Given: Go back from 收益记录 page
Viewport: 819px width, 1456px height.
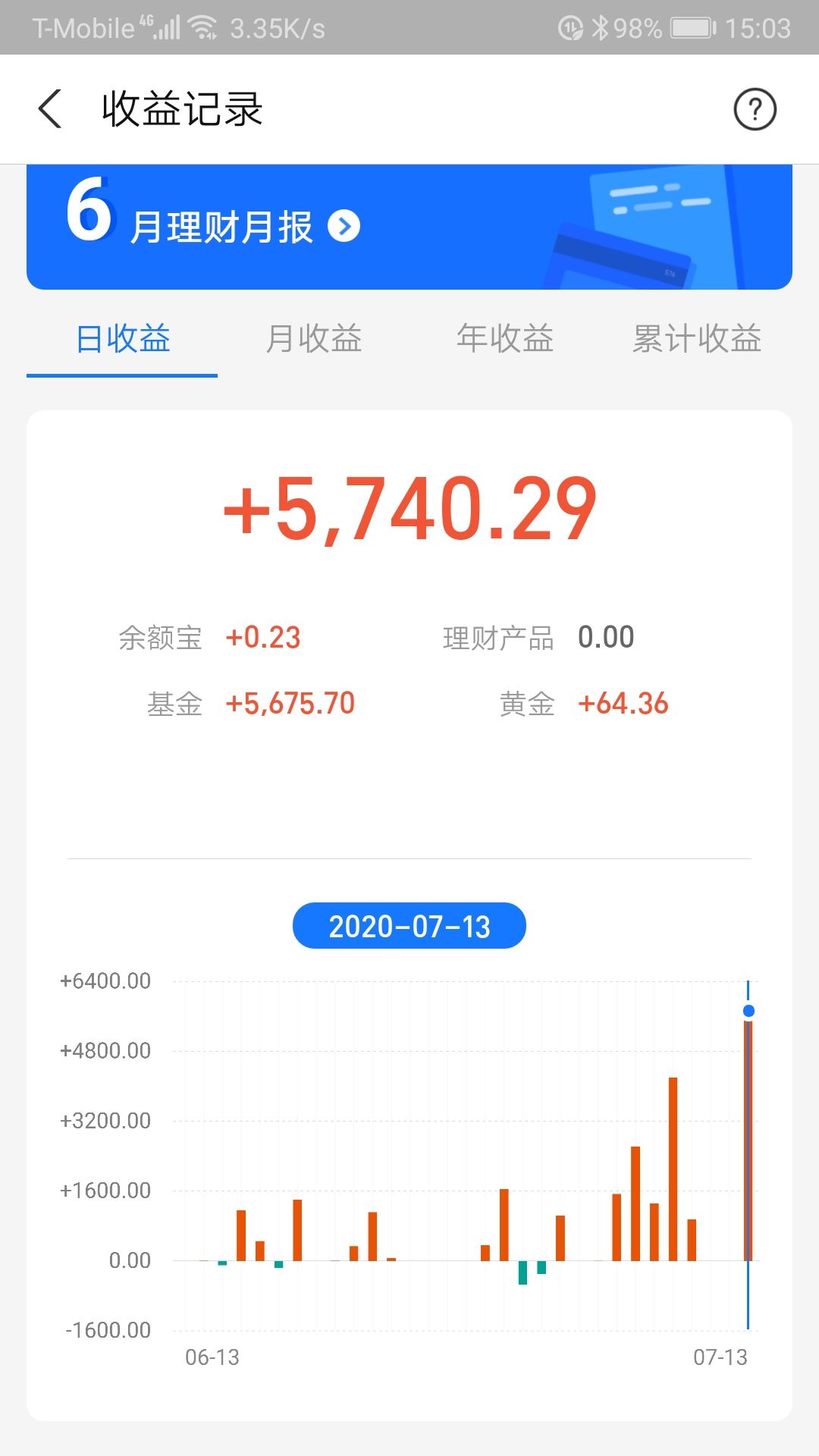Looking at the screenshot, I should [x=50, y=109].
